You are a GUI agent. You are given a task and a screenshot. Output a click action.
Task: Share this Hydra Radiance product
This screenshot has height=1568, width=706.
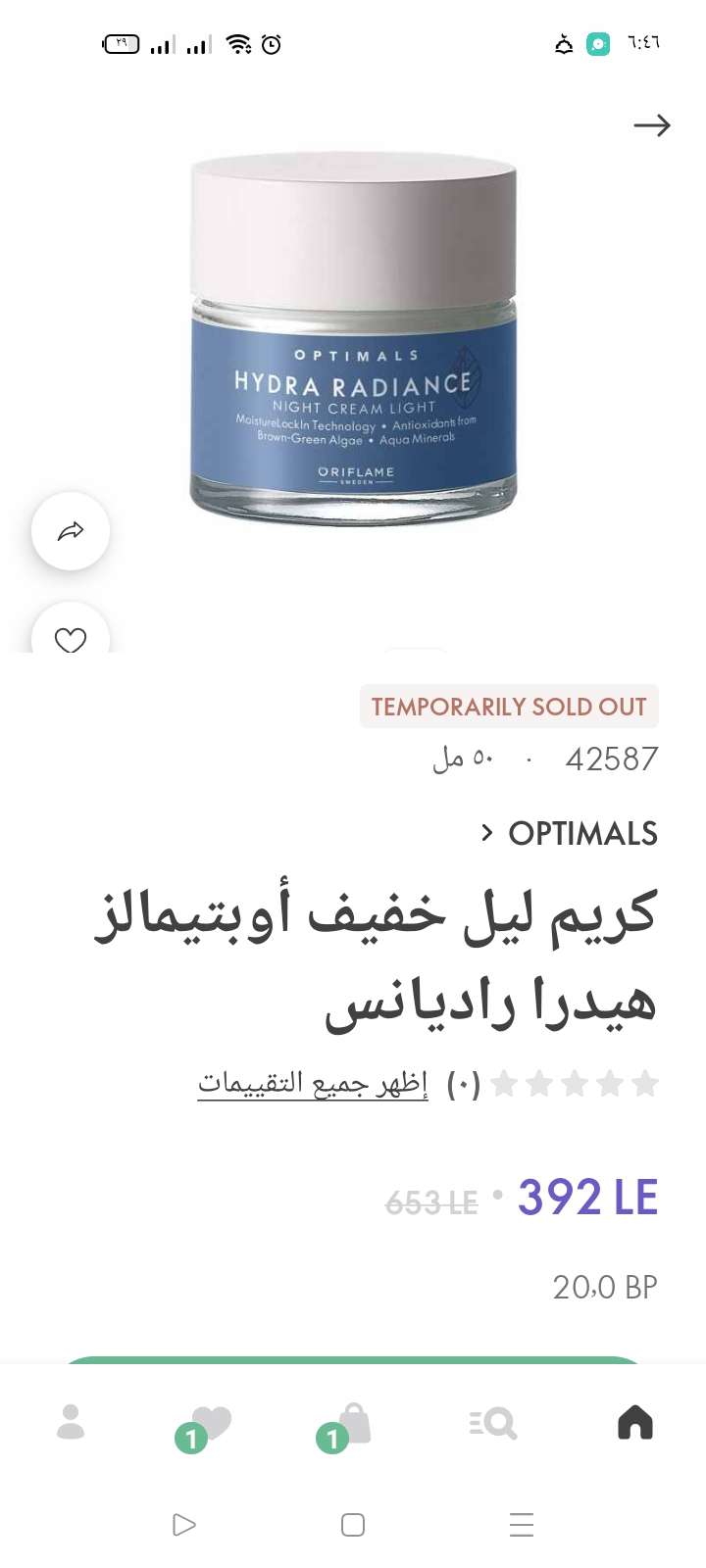71,531
